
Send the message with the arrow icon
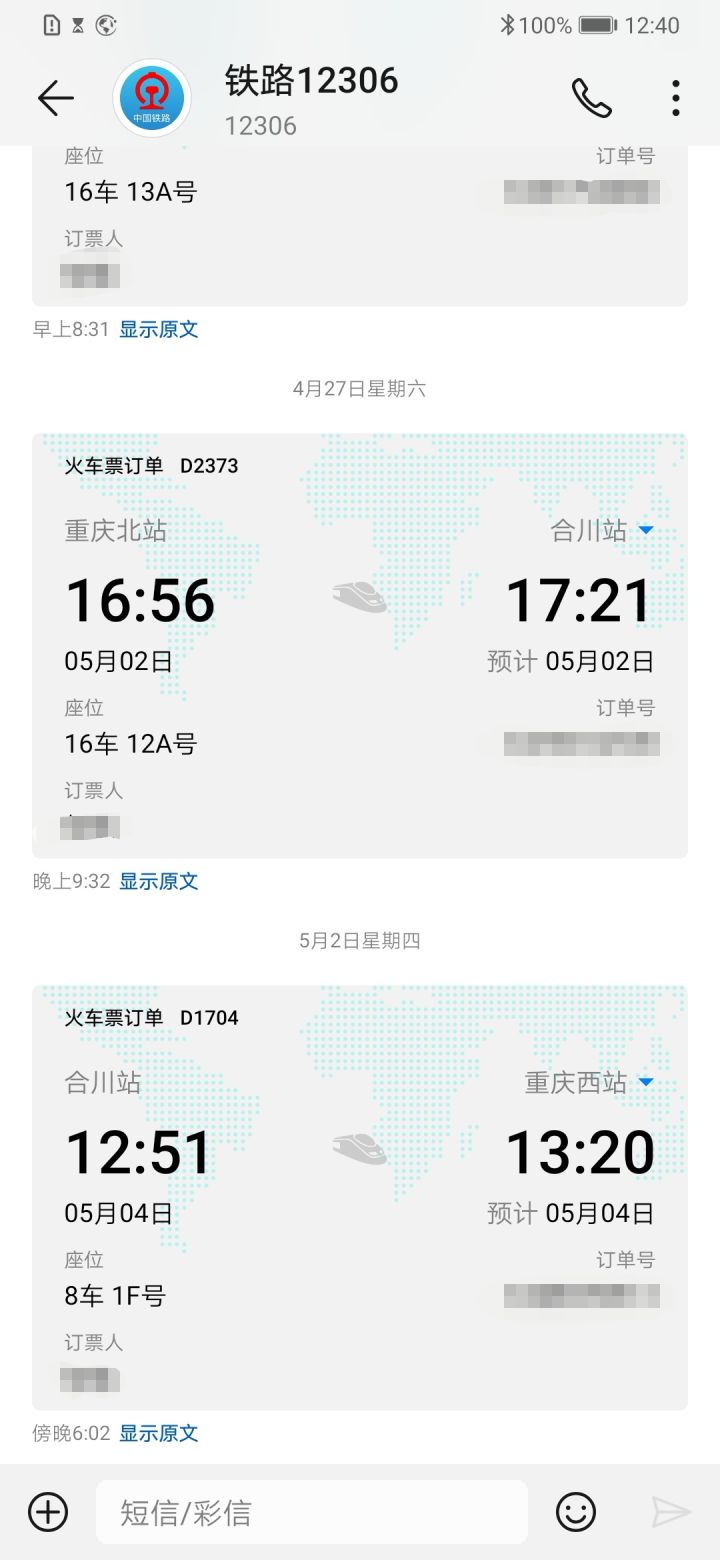671,1512
